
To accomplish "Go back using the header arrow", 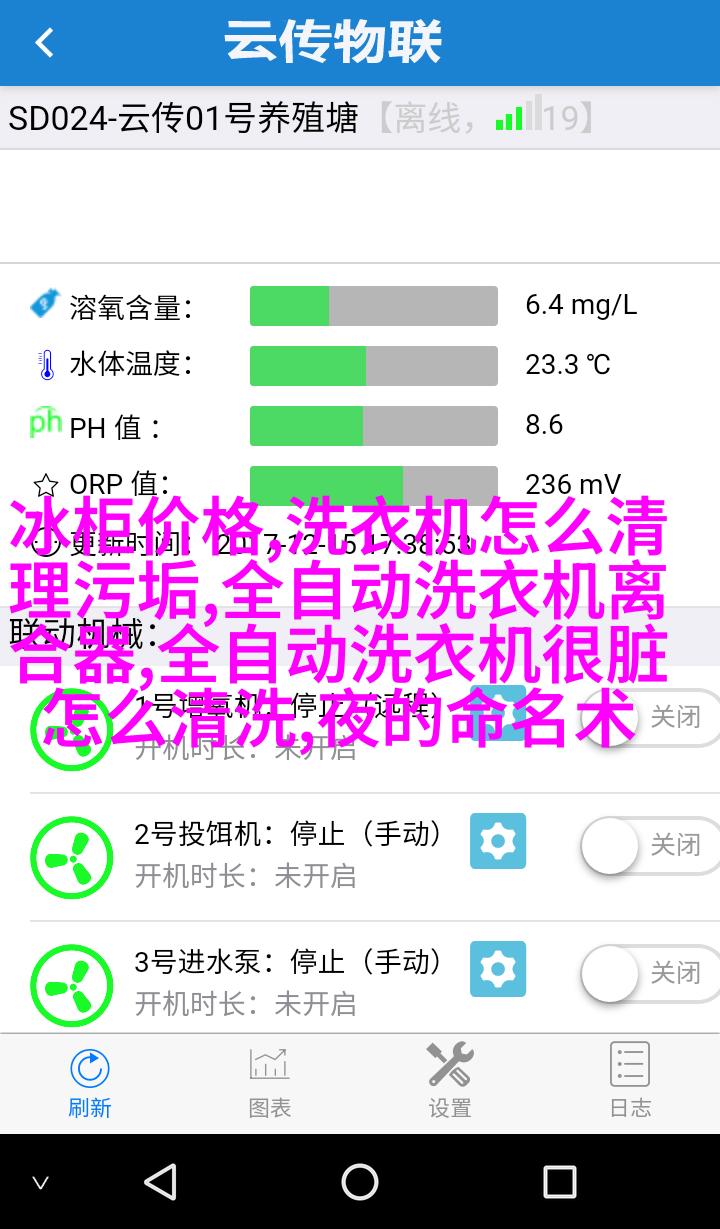I will point(44,43).
